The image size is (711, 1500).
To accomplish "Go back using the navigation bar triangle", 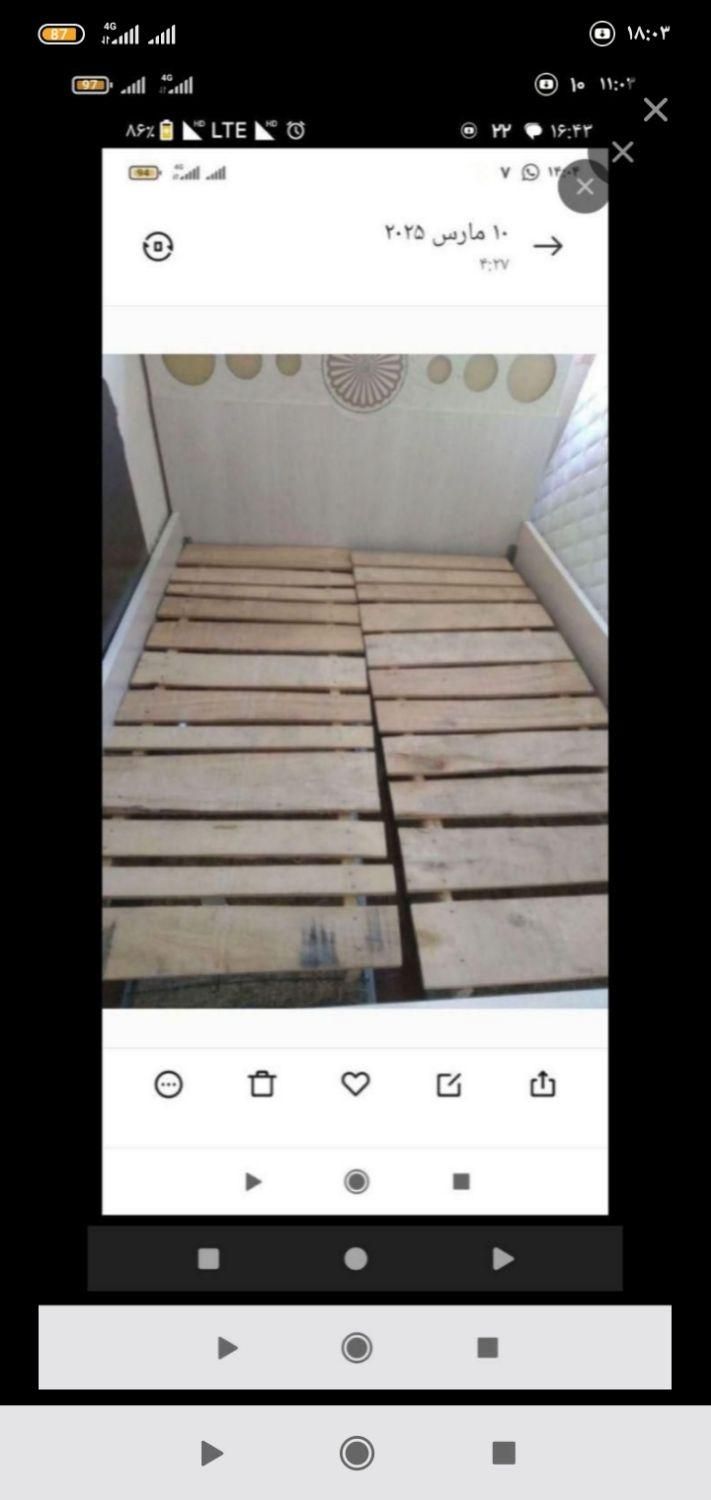I will (x=211, y=1452).
